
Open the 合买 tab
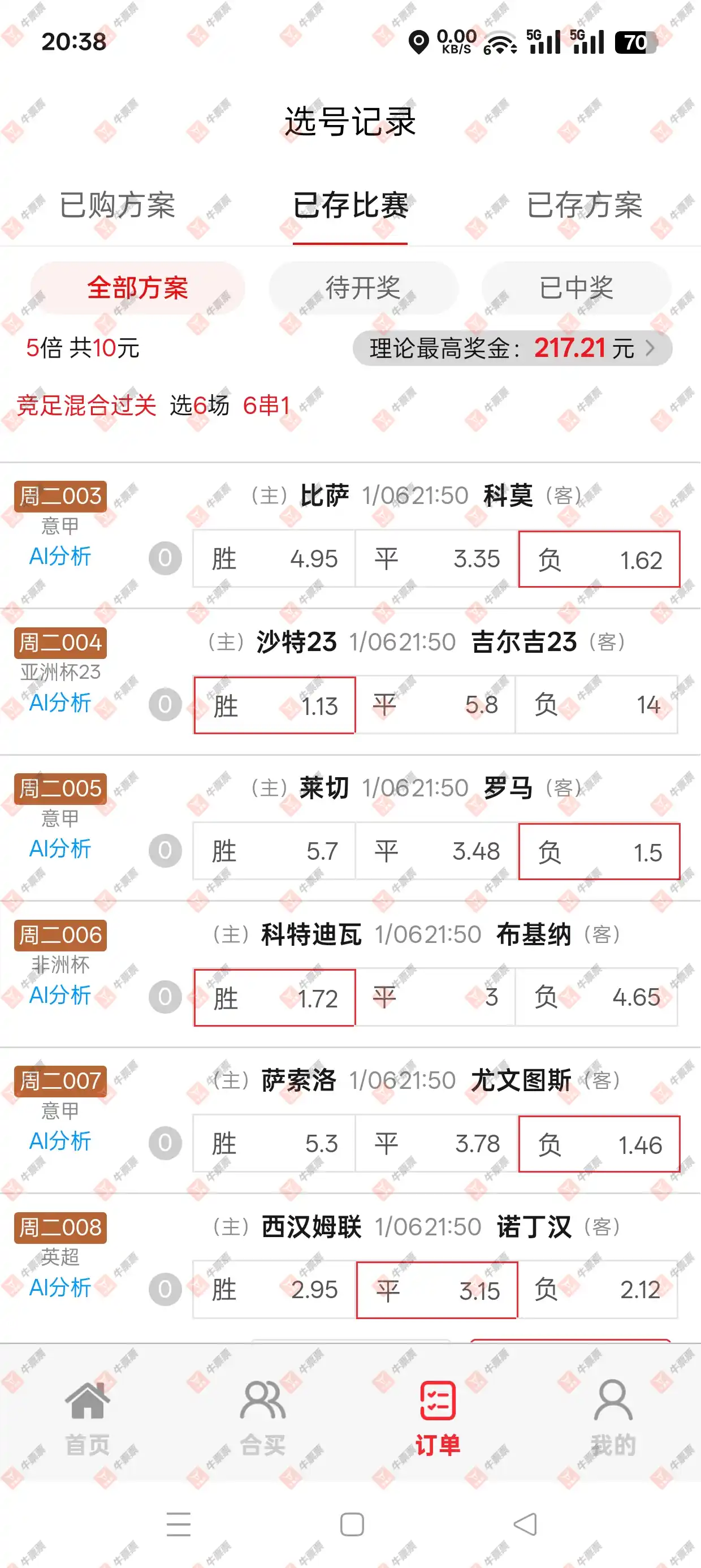262,1418
